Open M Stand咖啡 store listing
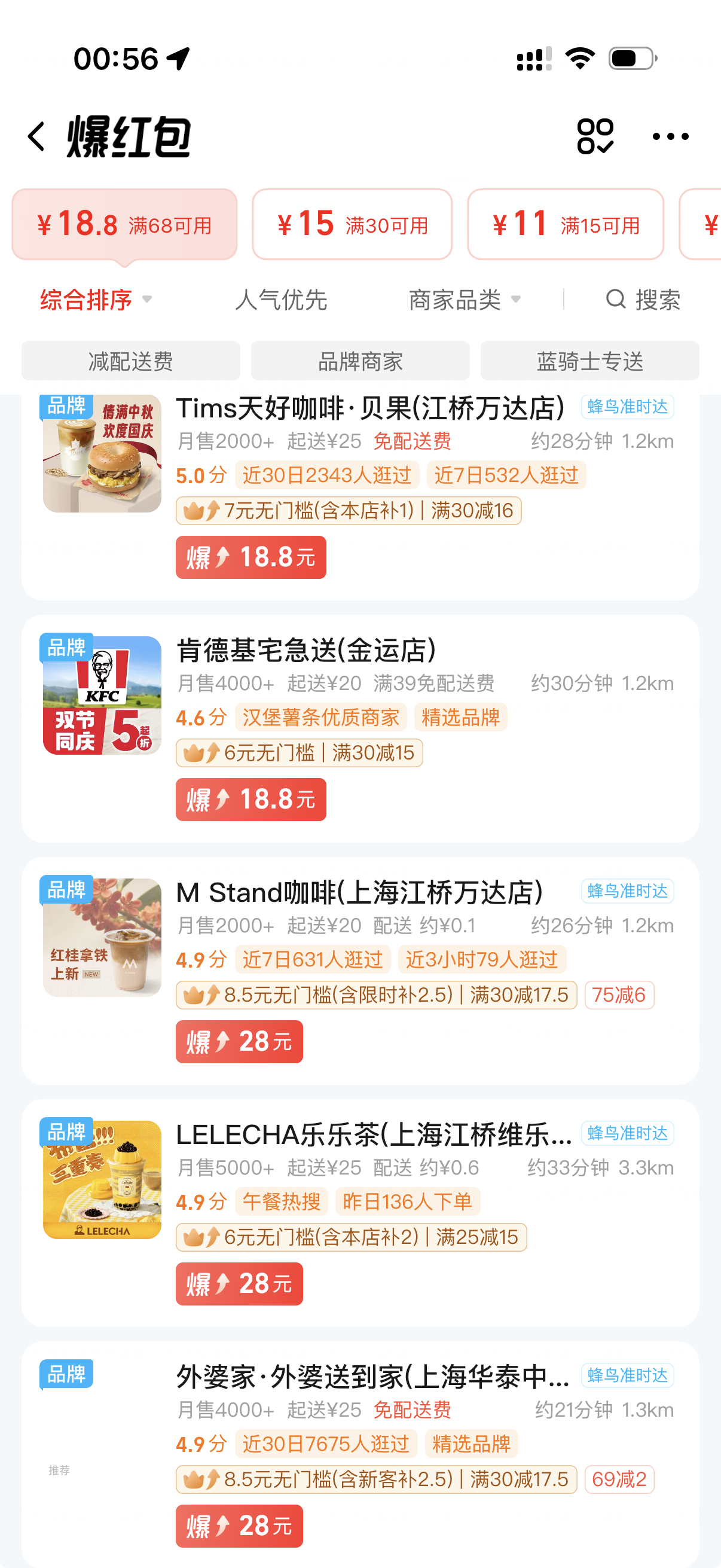Screen dimensions: 721x1568 (x=359, y=893)
